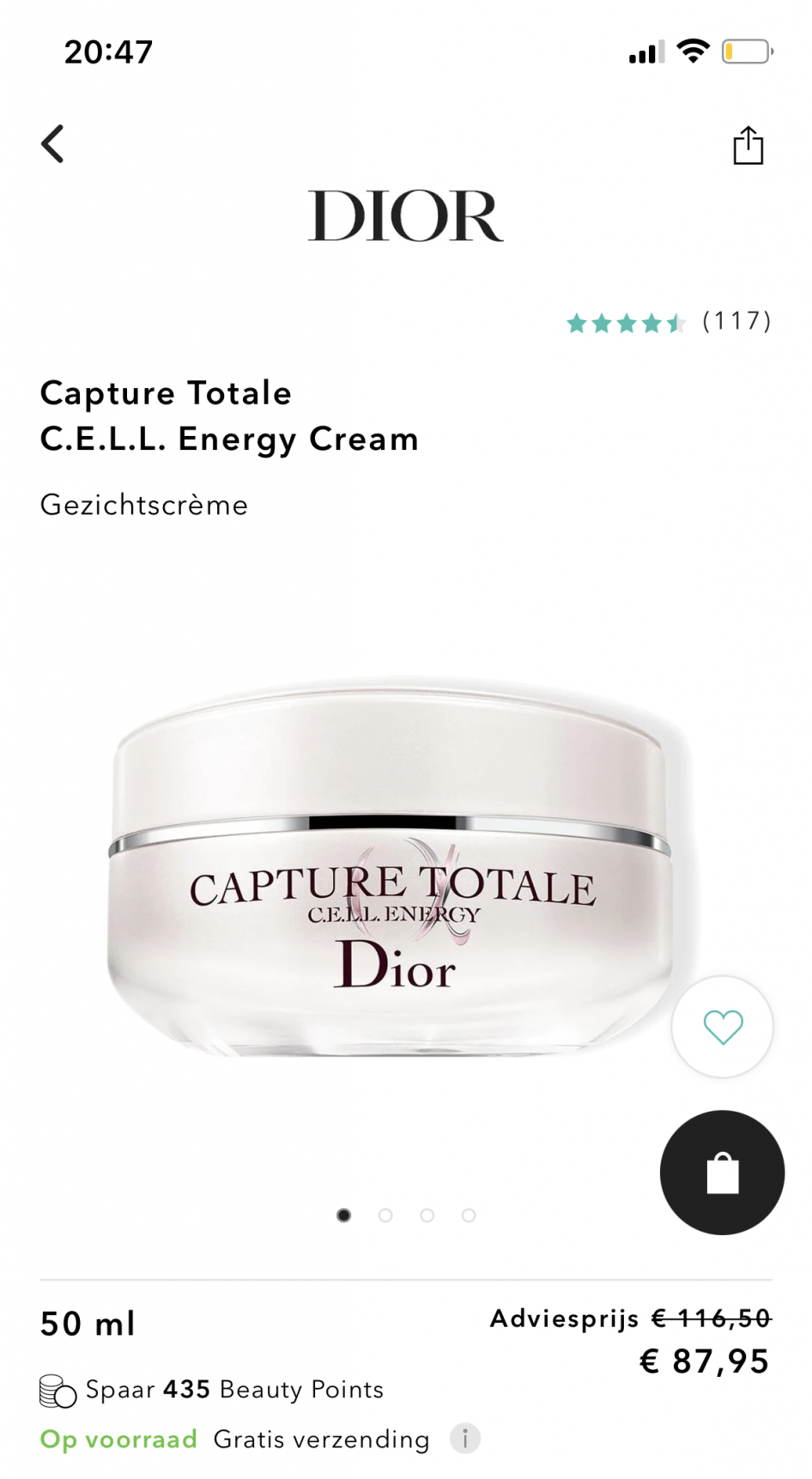Add the cream to the shopping bag
Image resolution: width=812 pixels, height=1479 pixels.
pyautogui.click(x=722, y=1173)
